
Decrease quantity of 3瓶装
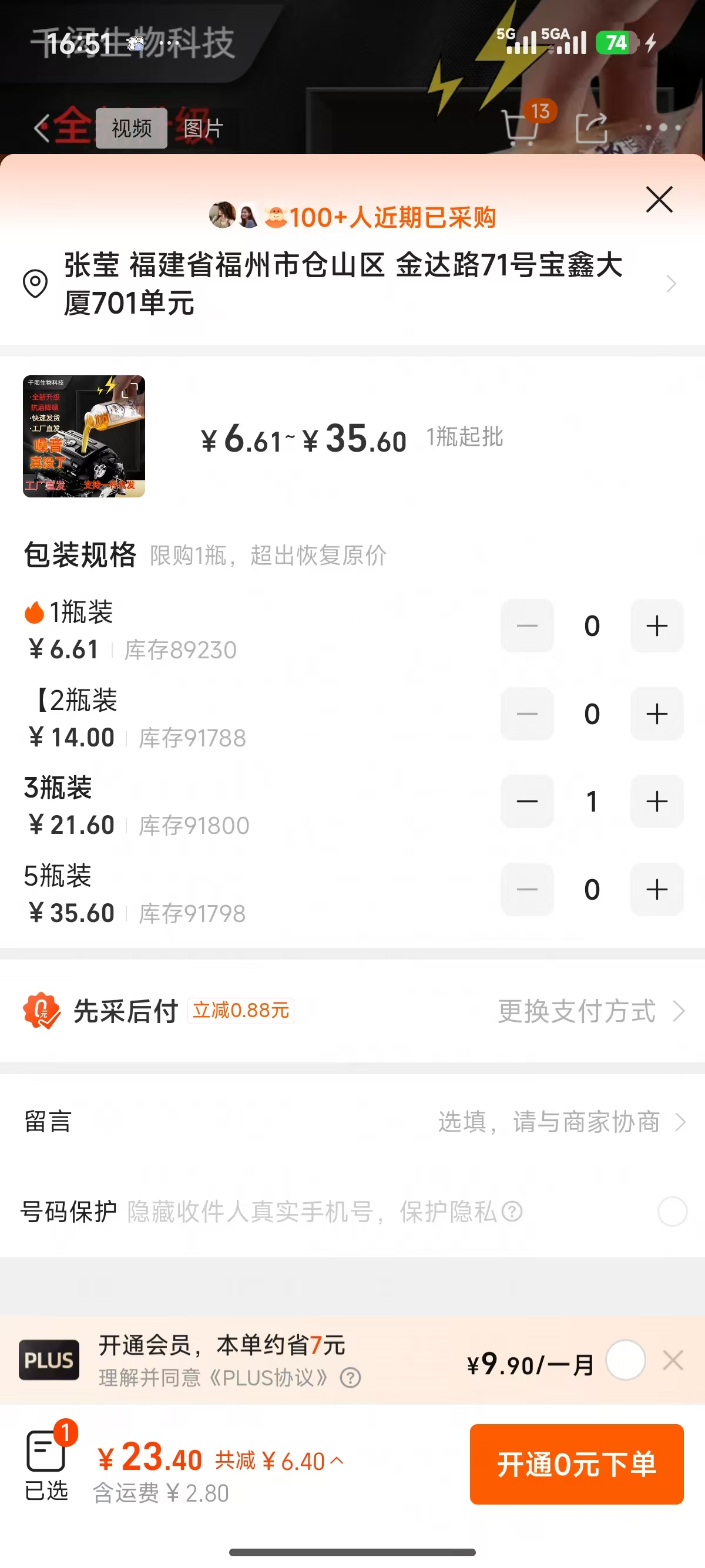click(x=526, y=801)
